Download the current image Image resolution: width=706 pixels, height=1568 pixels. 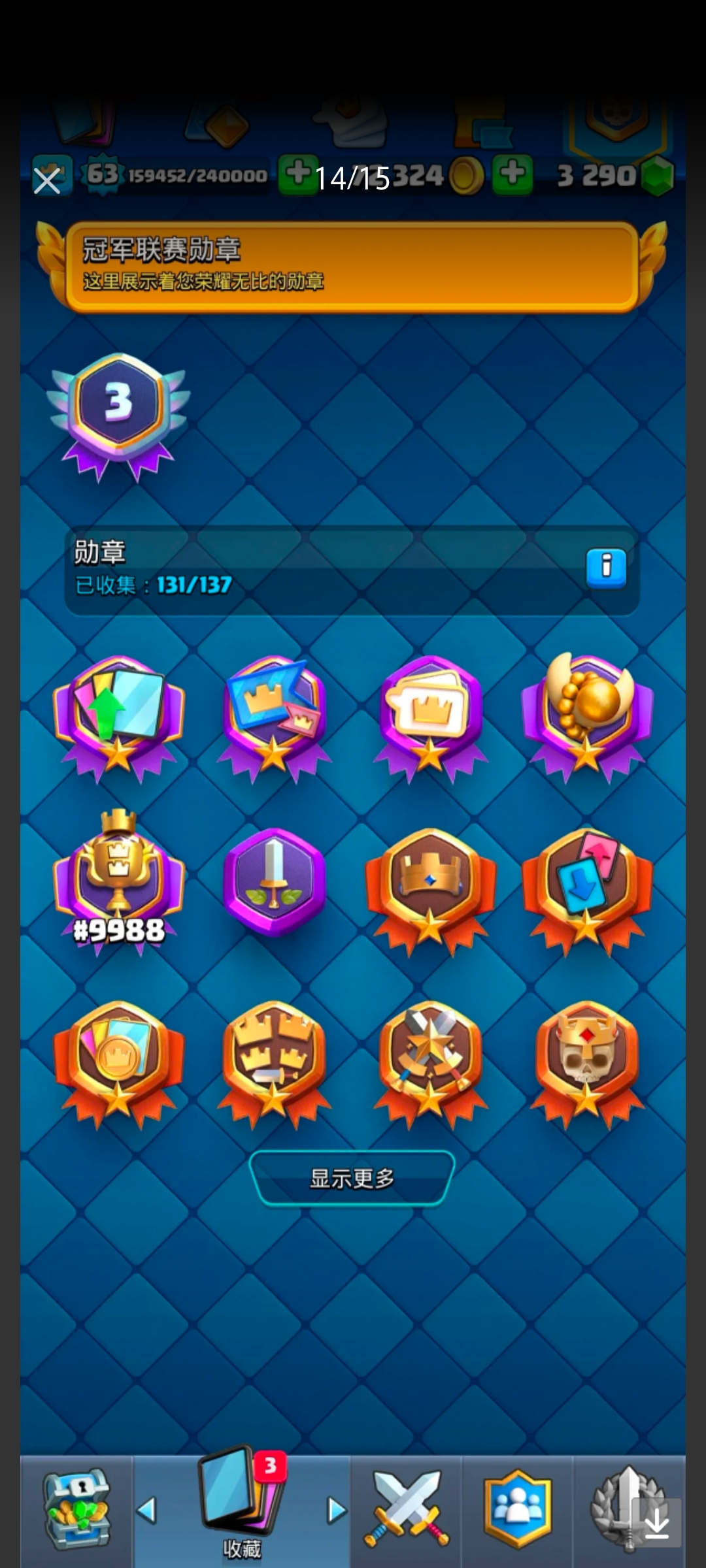click(656, 1524)
